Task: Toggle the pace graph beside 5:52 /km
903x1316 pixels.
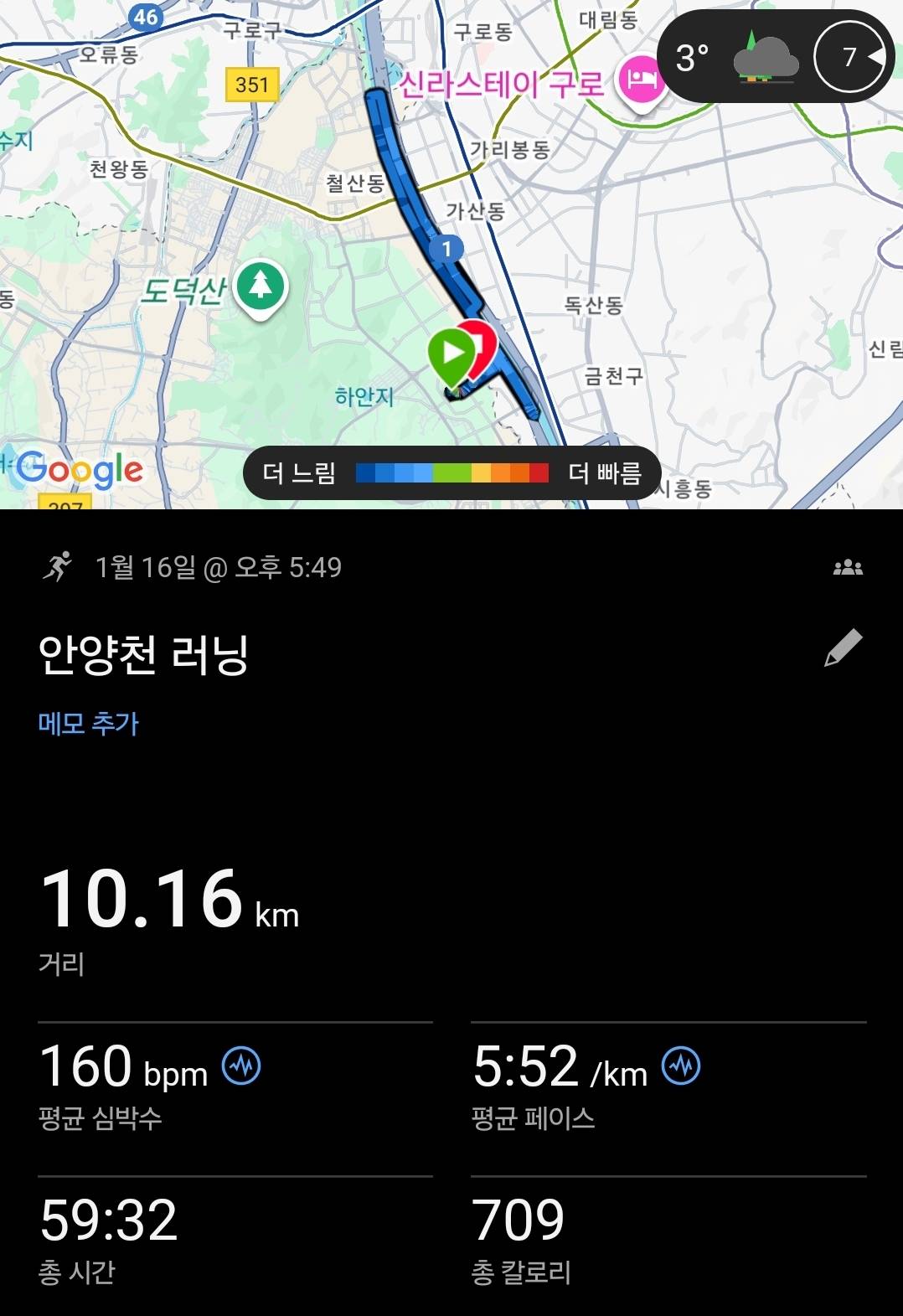Action: tap(680, 1066)
